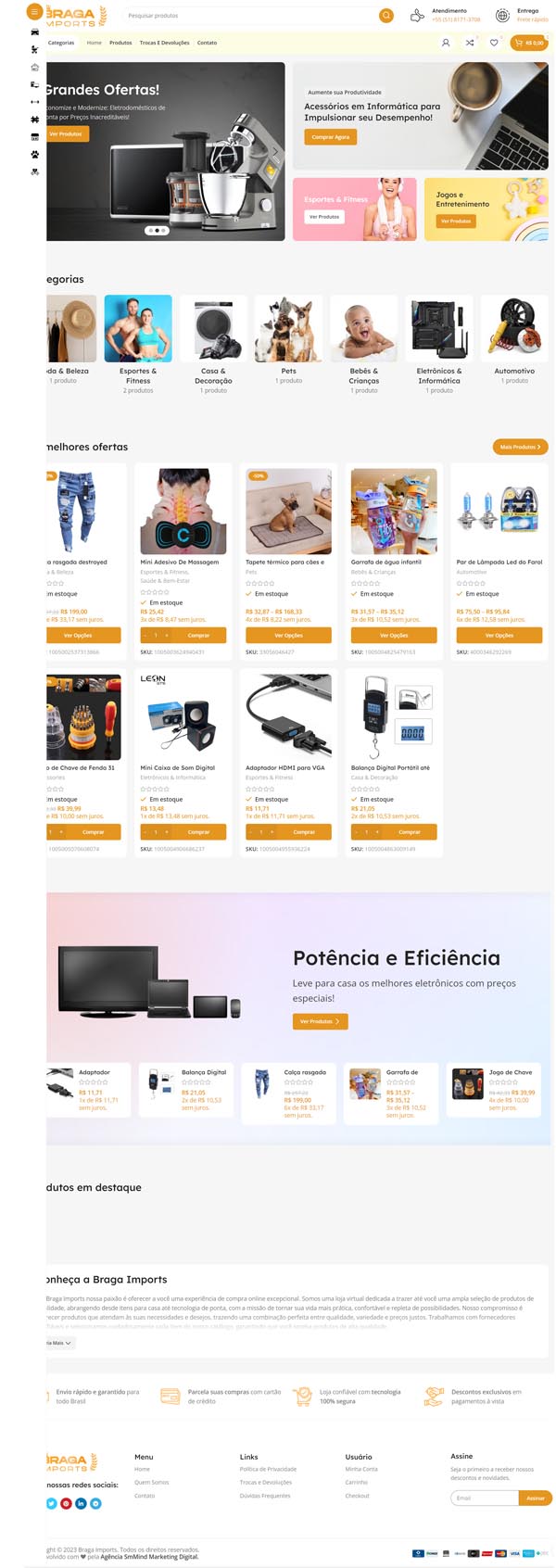The width and height of the screenshot is (556, 1568).
Task: Open the Contato navigation link
Action: [207, 43]
